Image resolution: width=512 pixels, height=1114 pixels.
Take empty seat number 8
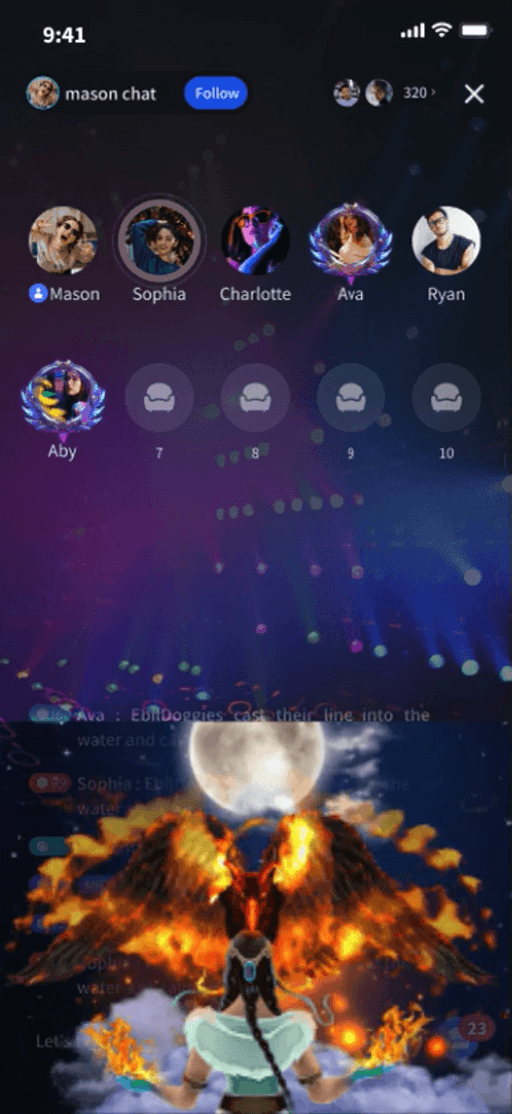coord(255,398)
